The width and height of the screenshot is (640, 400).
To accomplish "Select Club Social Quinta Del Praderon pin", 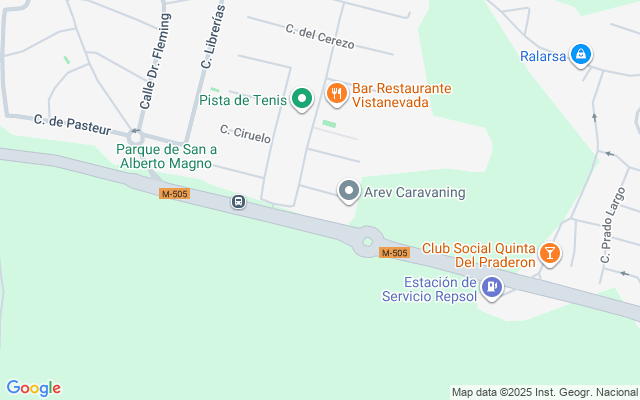I will (549, 254).
